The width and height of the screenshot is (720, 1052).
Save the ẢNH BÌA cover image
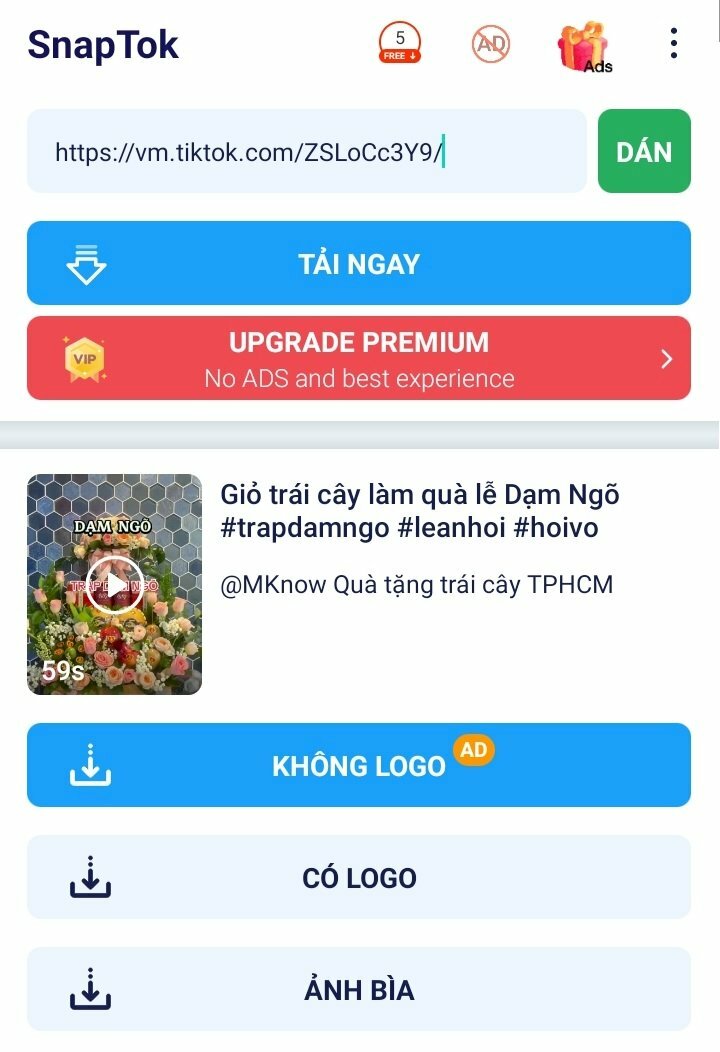(x=360, y=989)
